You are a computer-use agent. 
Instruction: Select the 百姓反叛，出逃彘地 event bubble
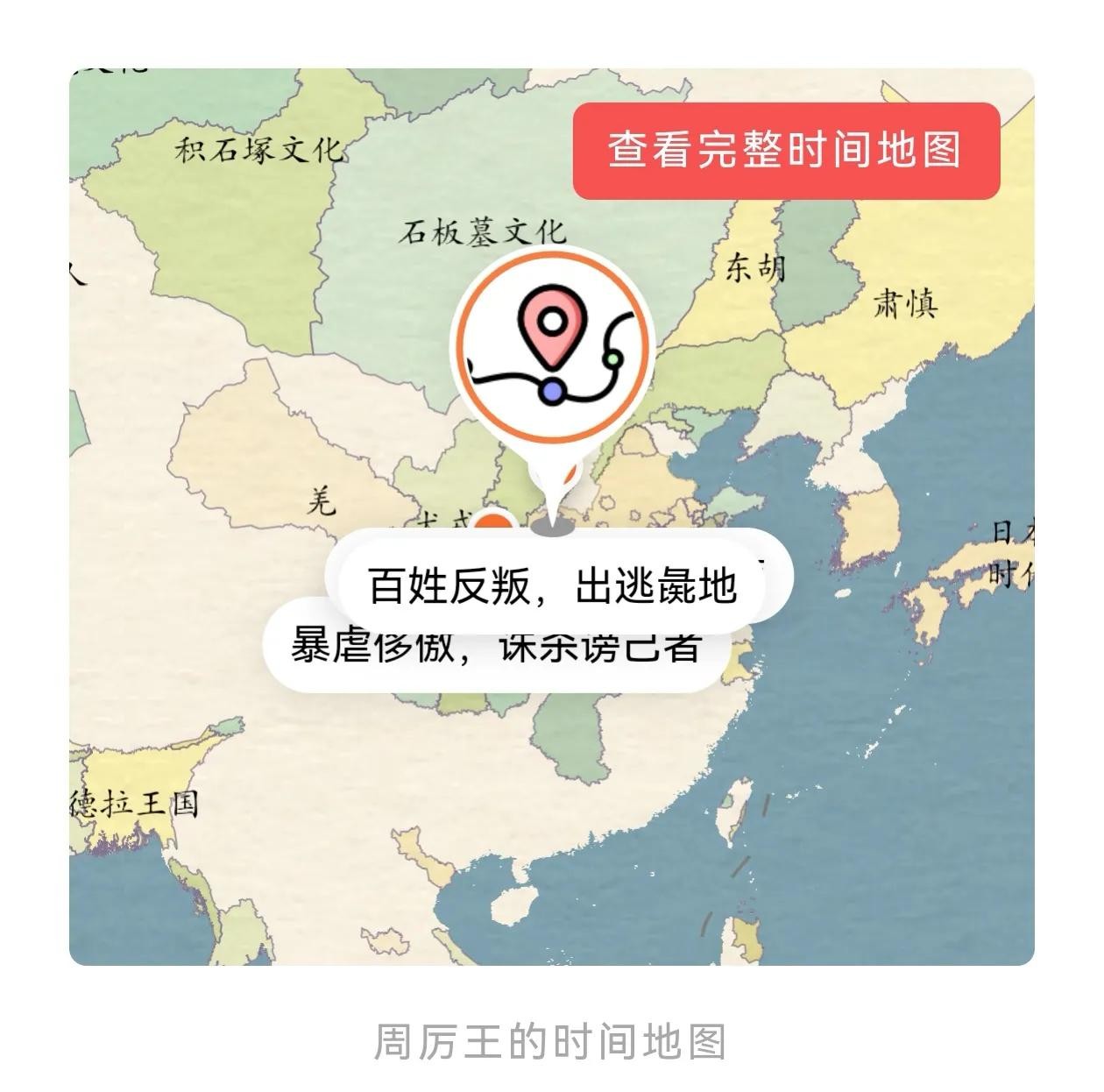click(552, 585)
